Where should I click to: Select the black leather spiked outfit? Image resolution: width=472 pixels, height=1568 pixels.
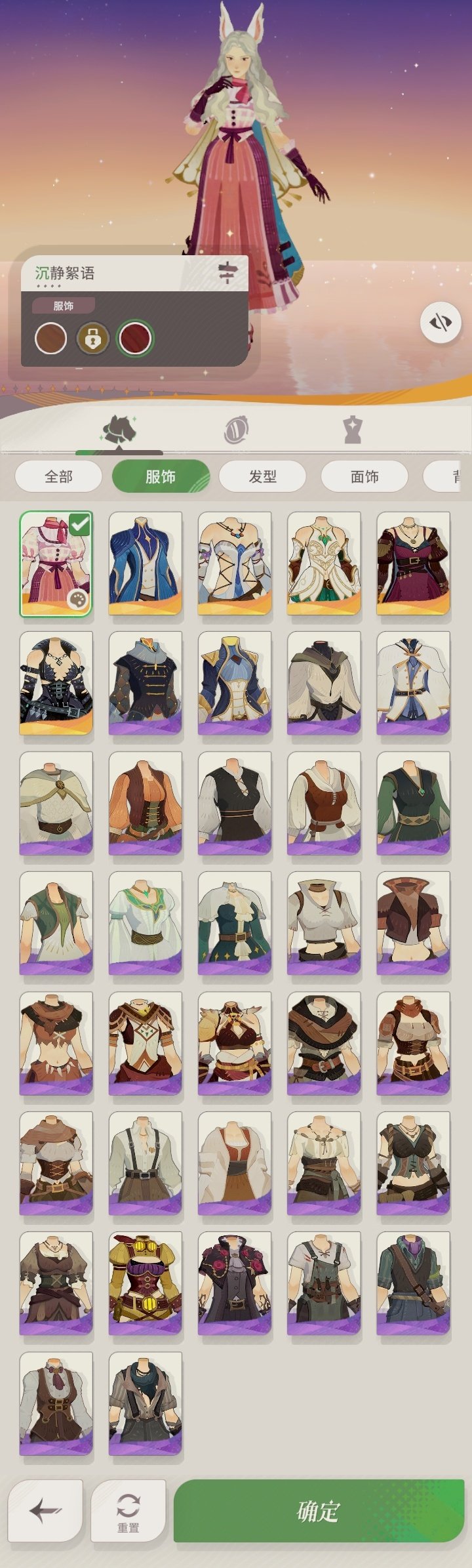pyautogui.click(x=56, y=682)
